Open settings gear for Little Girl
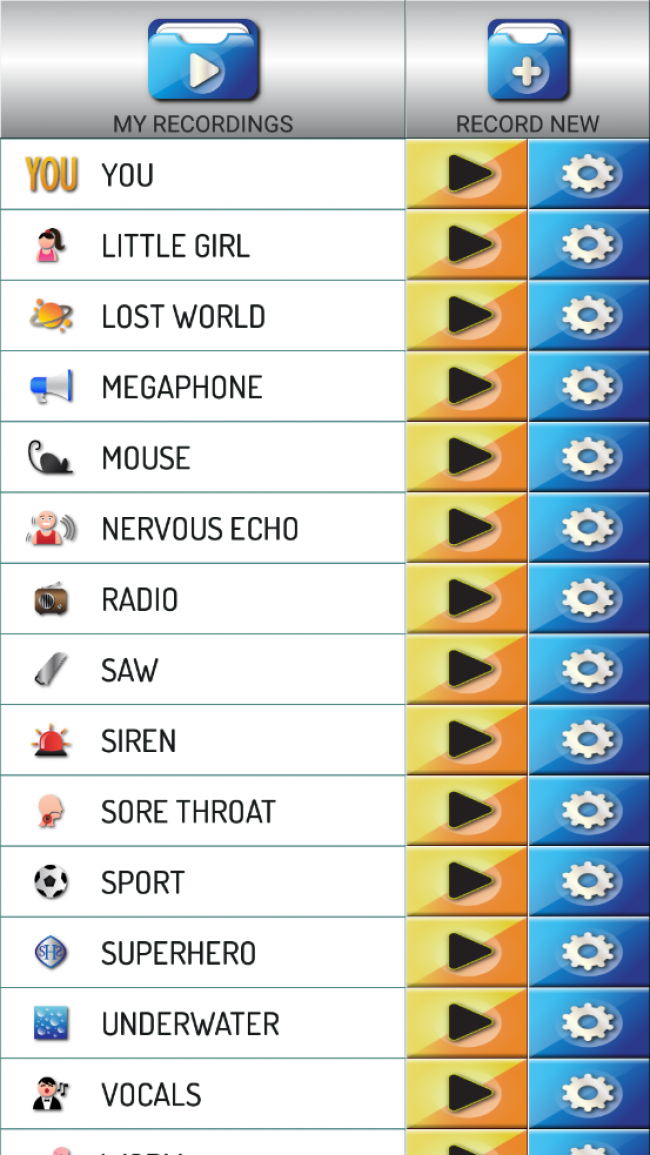Viewport: 650px width, 1155px height. 589,245
